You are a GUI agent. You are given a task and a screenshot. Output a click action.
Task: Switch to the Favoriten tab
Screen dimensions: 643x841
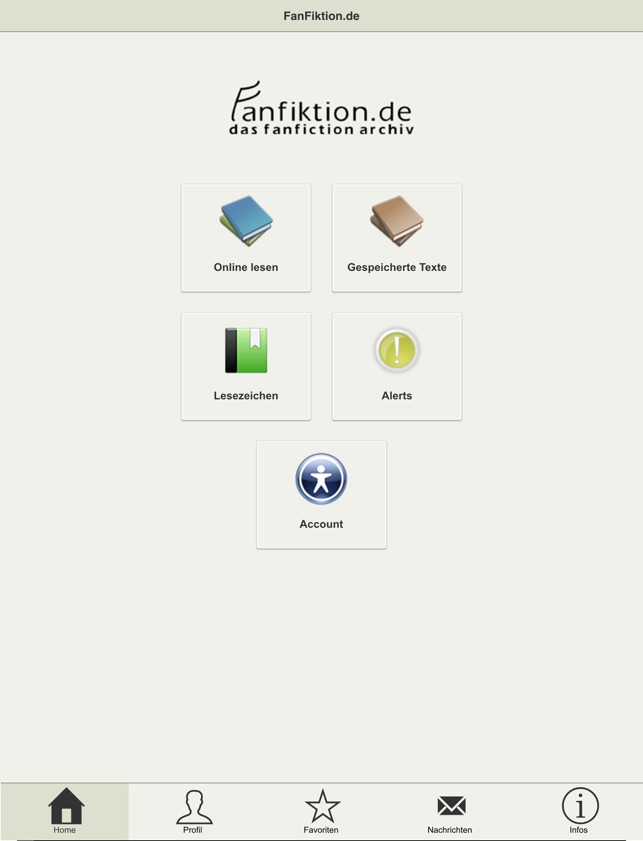[x=321, y=811]
